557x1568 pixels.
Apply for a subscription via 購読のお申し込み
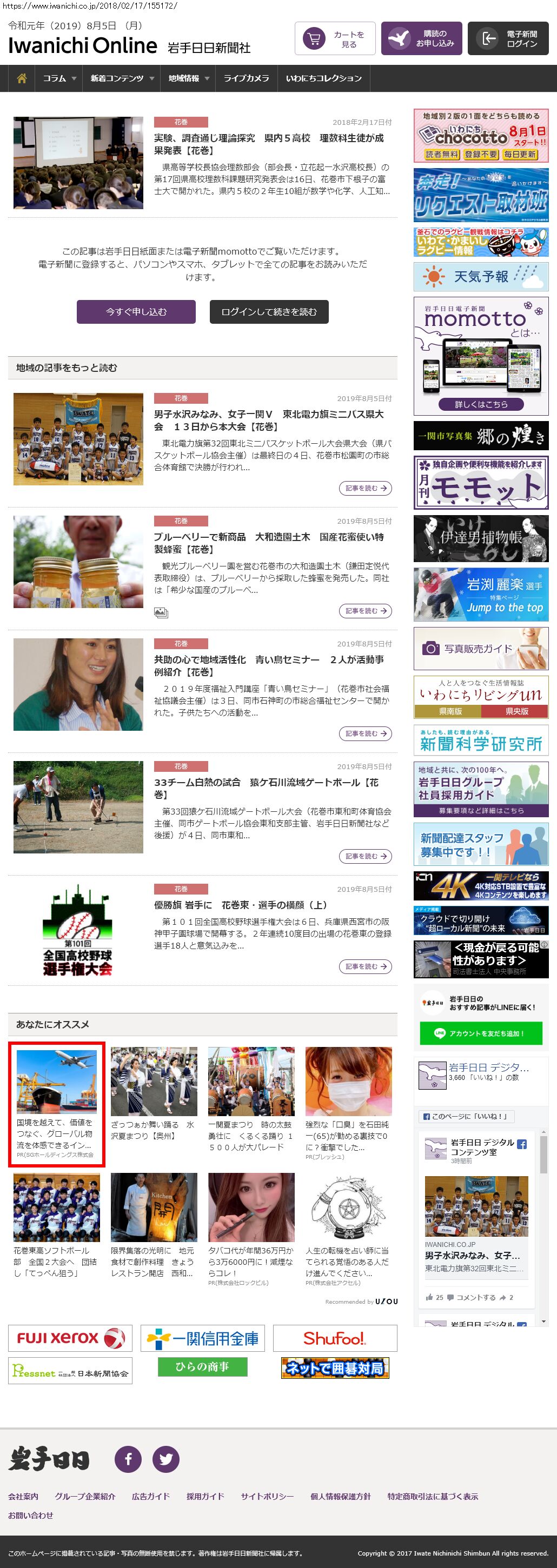pos(421,39)
